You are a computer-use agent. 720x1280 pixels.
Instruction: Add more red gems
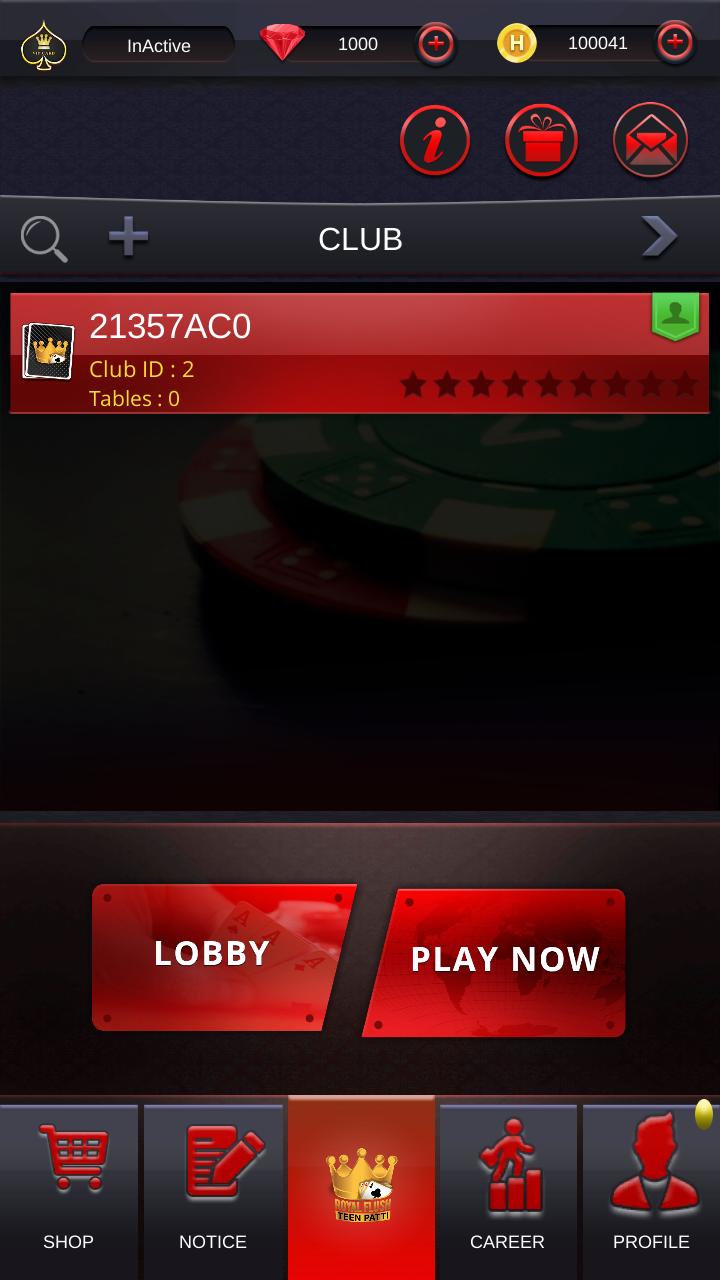click(435, 44)
